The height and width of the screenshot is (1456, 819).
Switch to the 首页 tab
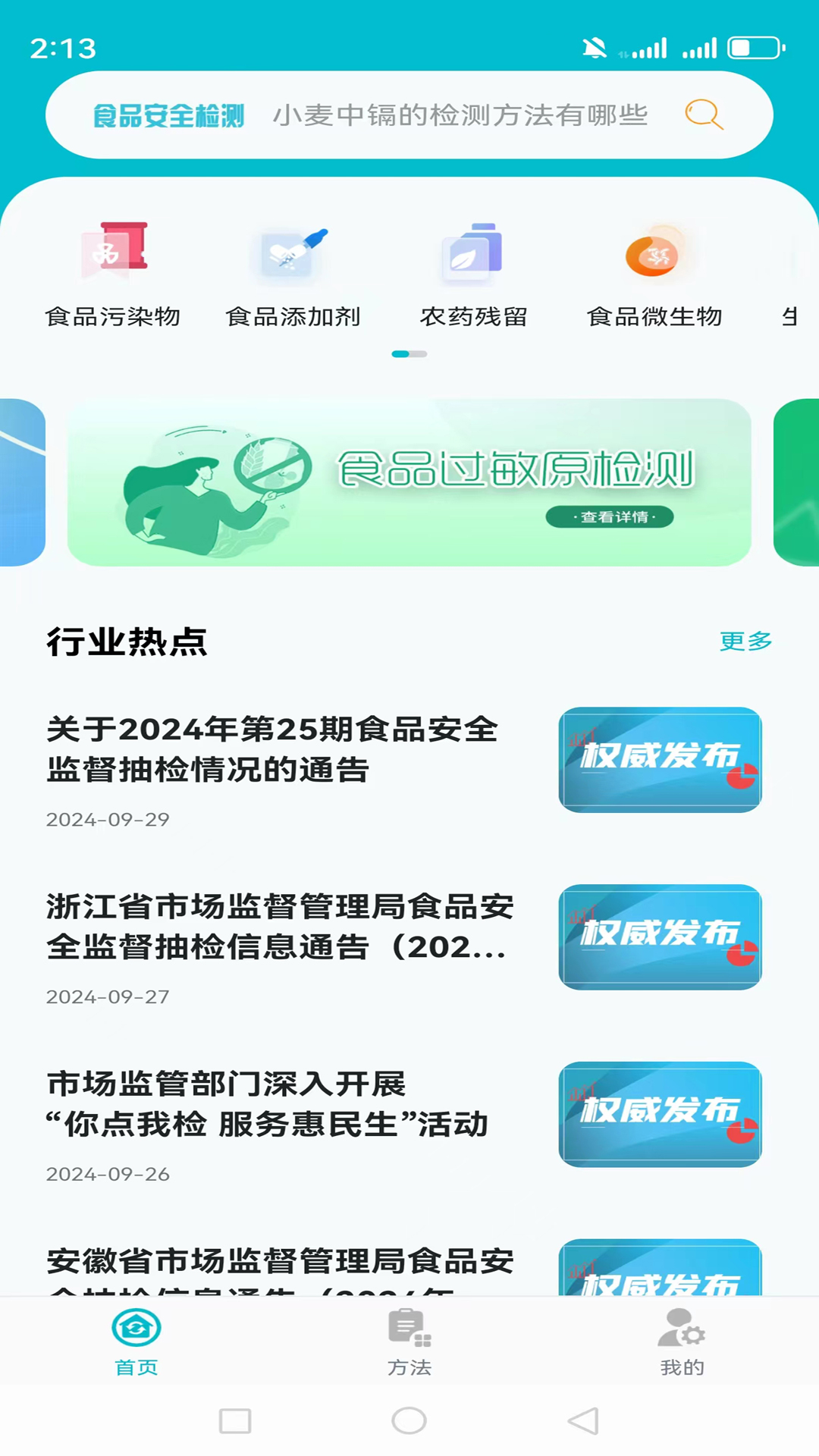coord(136,1342)
